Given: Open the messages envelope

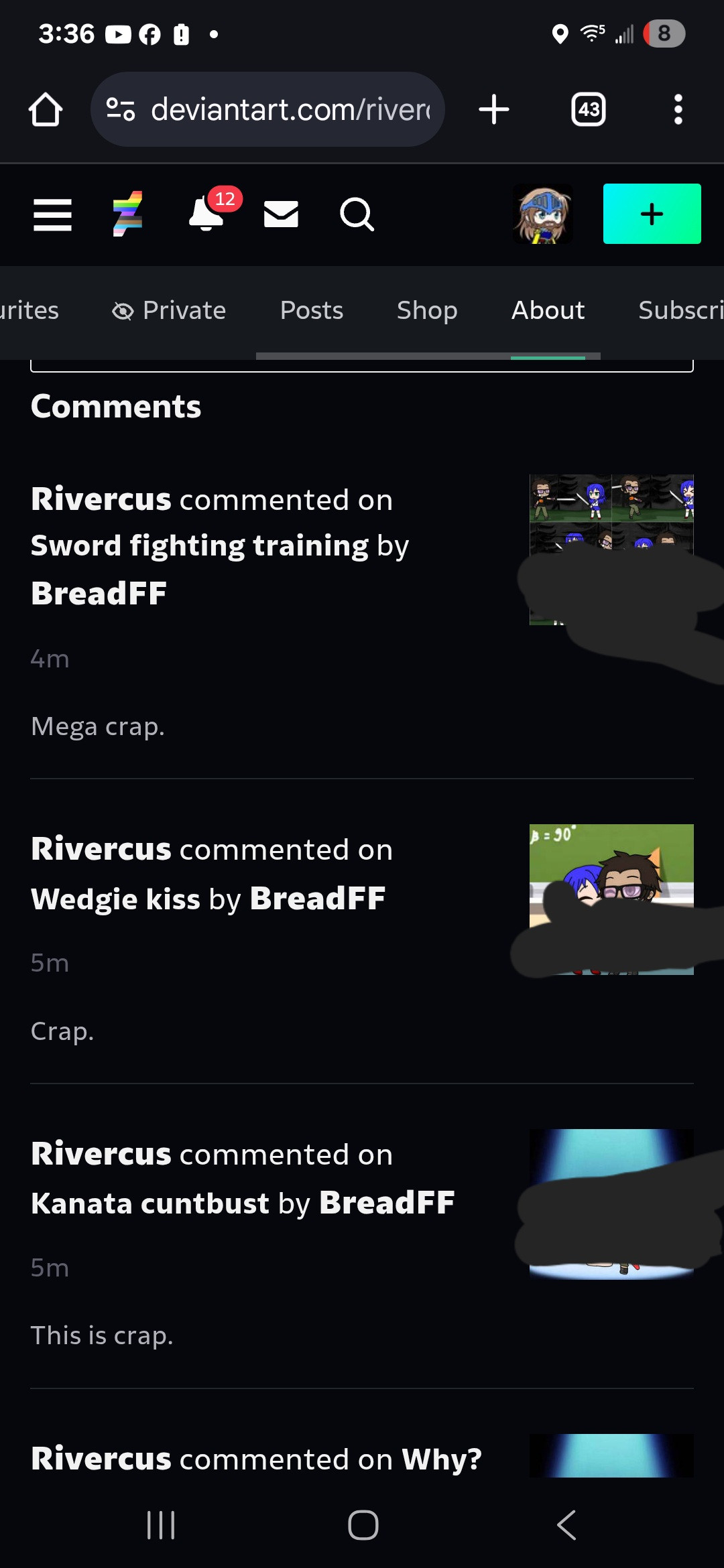Looking at the screenshot, I should pyautogui.click(x=281, y=214).
